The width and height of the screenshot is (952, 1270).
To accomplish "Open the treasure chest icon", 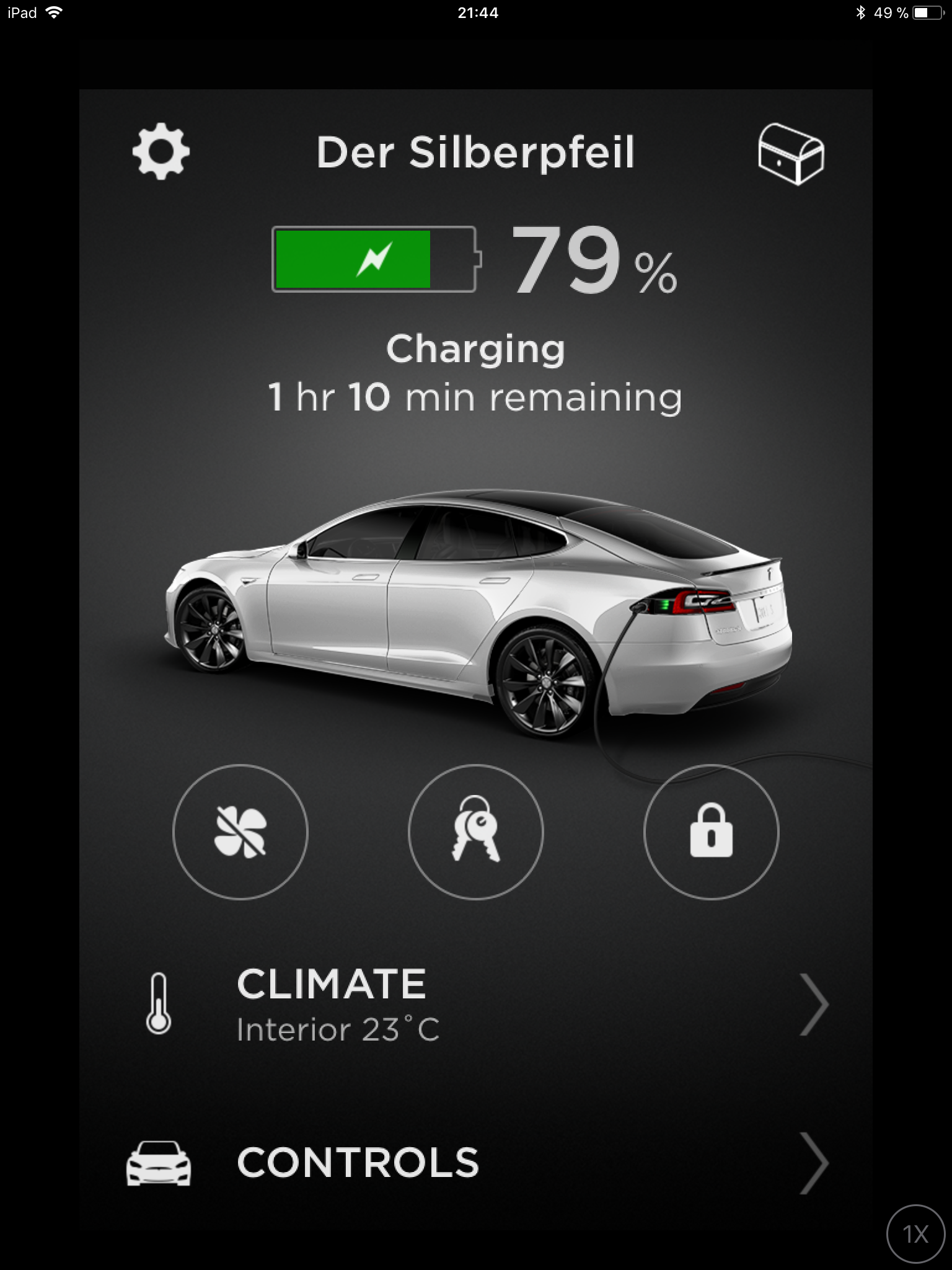I will pyautogui.click(x=791, y=154).
